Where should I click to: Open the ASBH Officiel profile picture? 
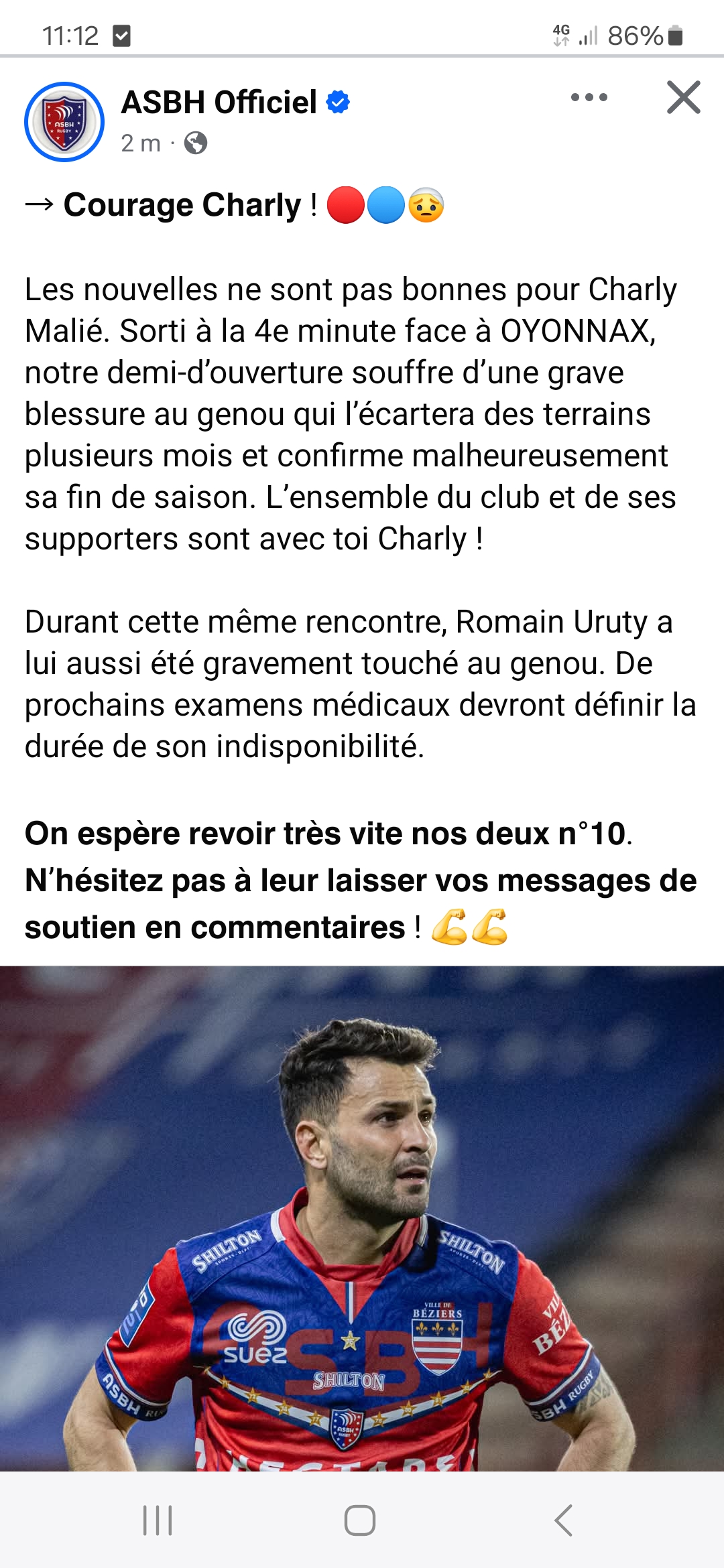click(x=64, y=122)
